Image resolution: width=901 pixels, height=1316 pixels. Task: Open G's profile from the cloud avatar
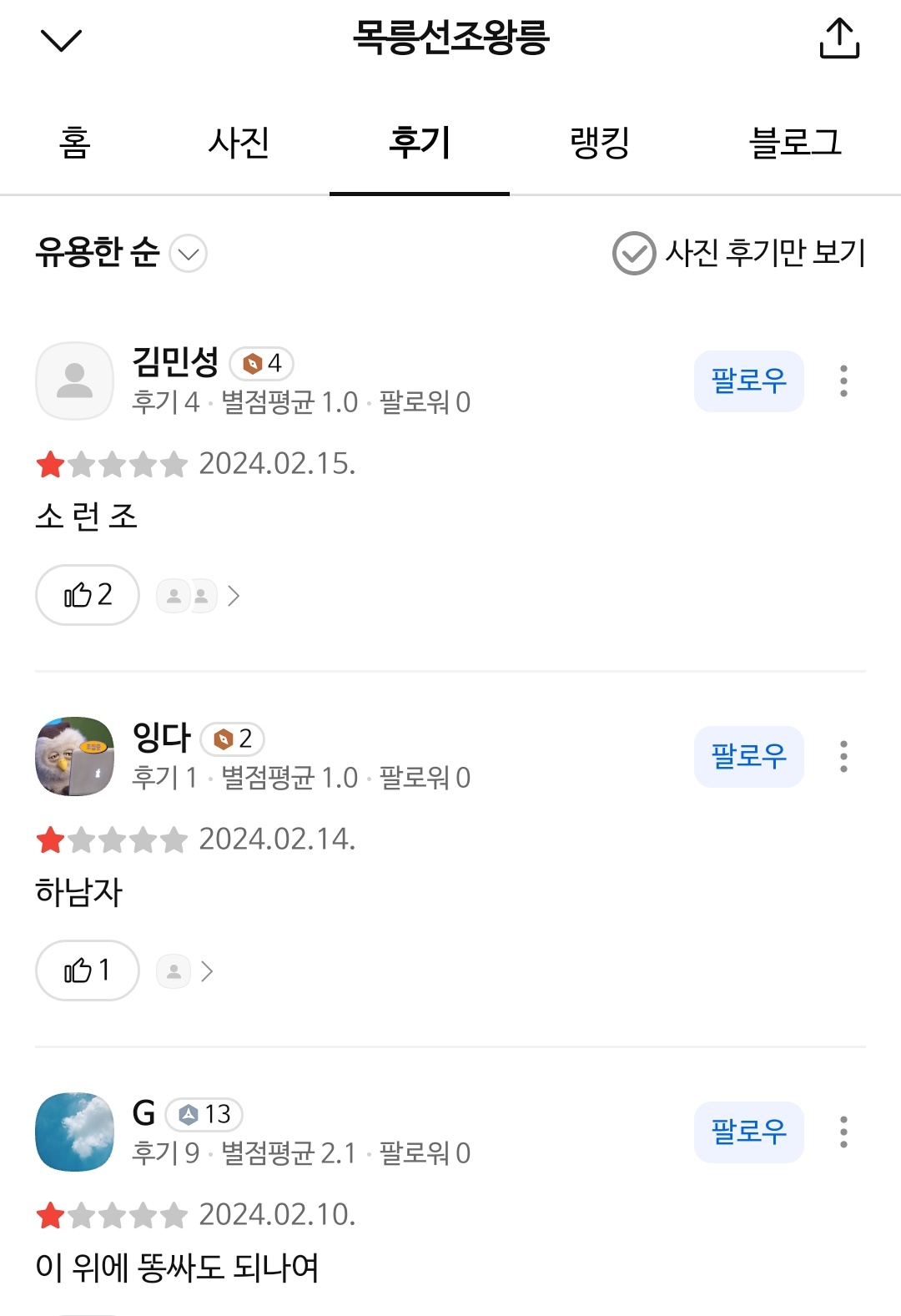click(x=74, y=1132)
